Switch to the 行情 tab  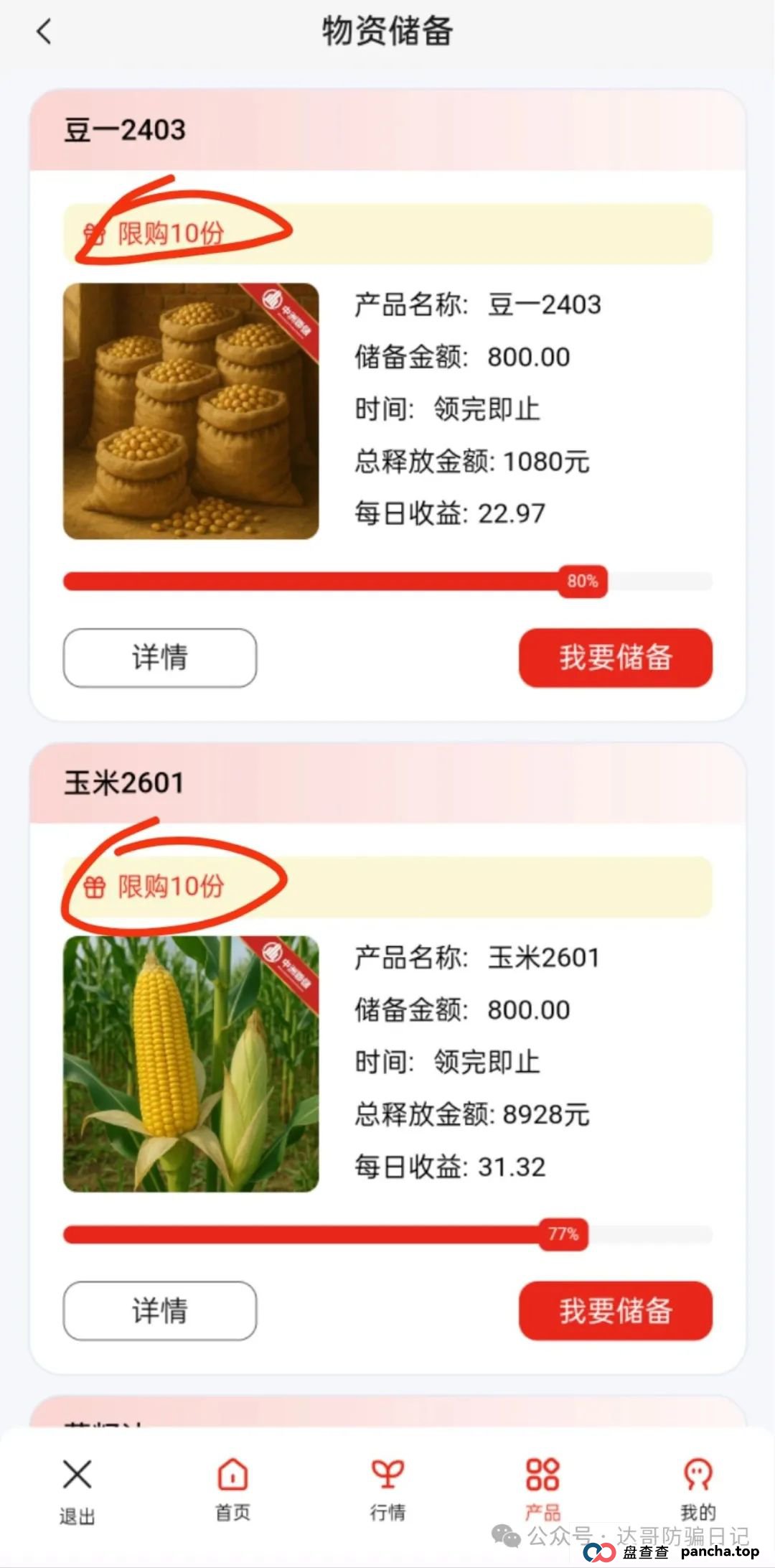(386, 1490)
